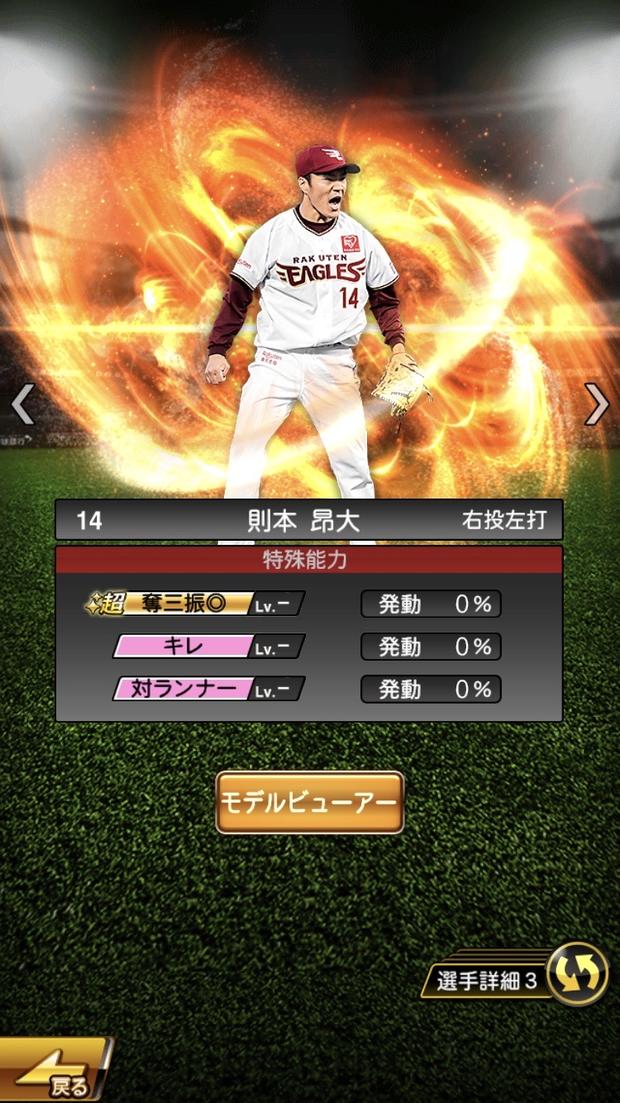This screenshot has height=1103, width=620.
Task: Show the next player with right arrow
Action: [x=596, y=404]
